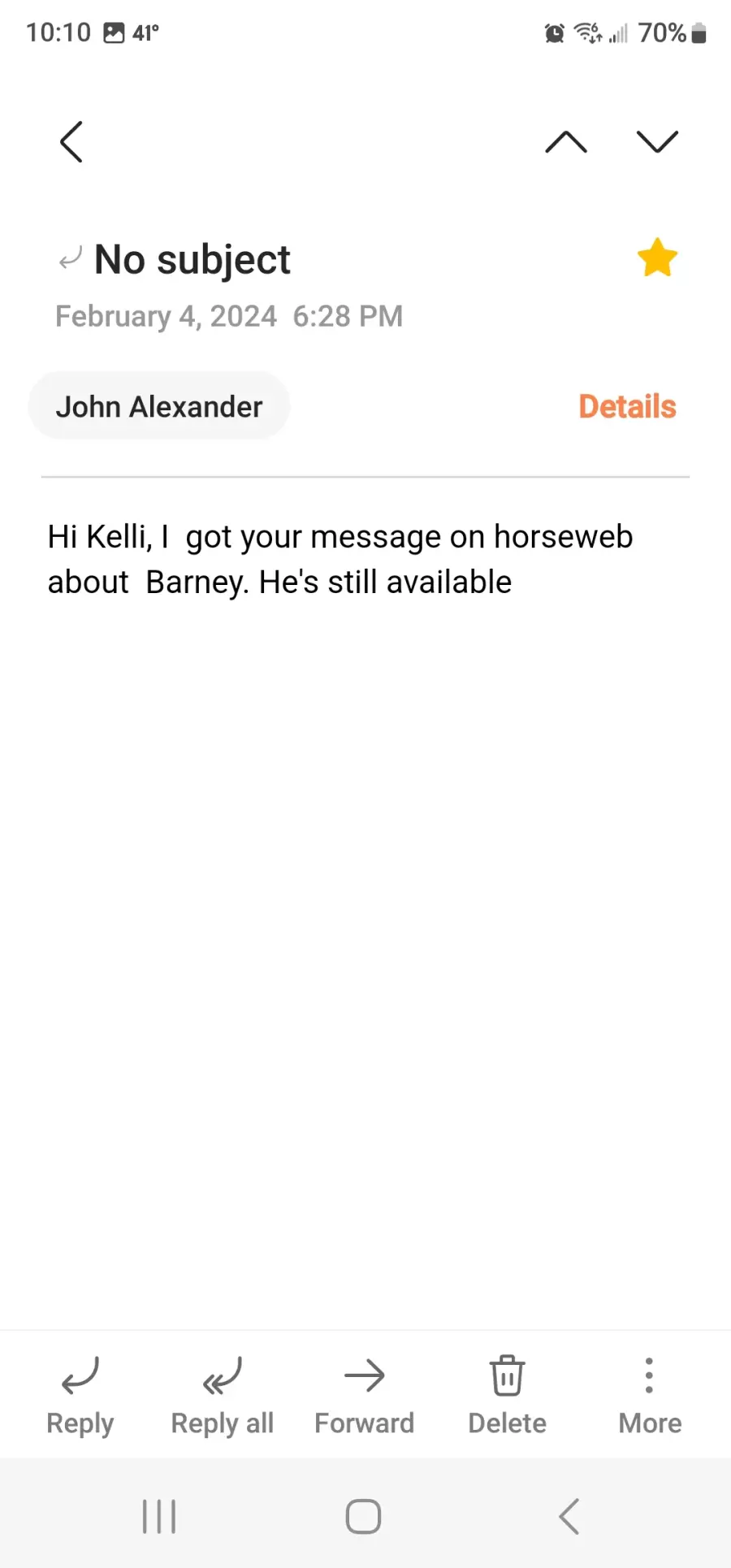This screenshot has width=731, height=1568.
Task: Open recent apps from navigation bar
Action: pos(159,1516)
